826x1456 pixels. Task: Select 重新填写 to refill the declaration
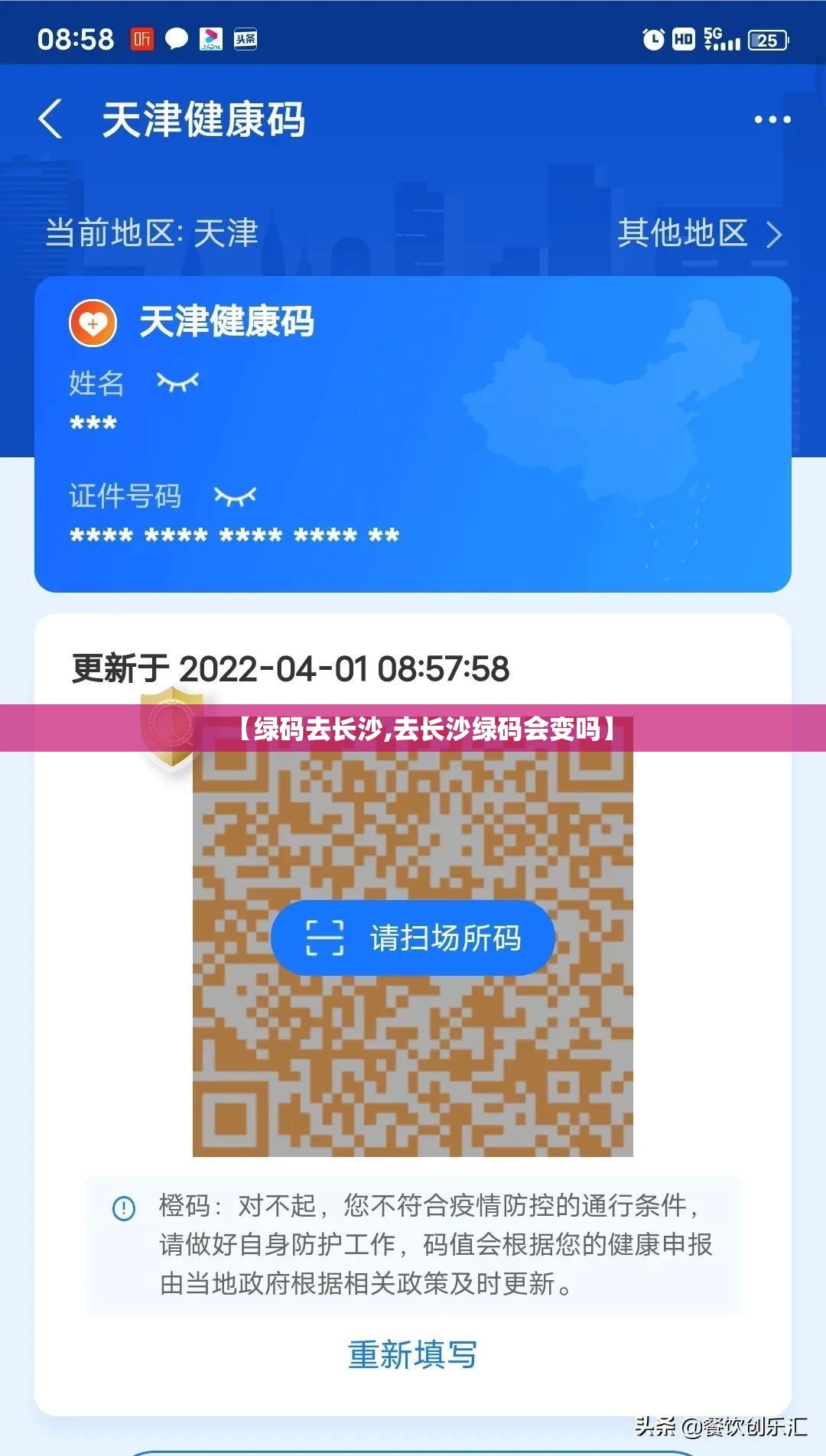(412, 1354)
